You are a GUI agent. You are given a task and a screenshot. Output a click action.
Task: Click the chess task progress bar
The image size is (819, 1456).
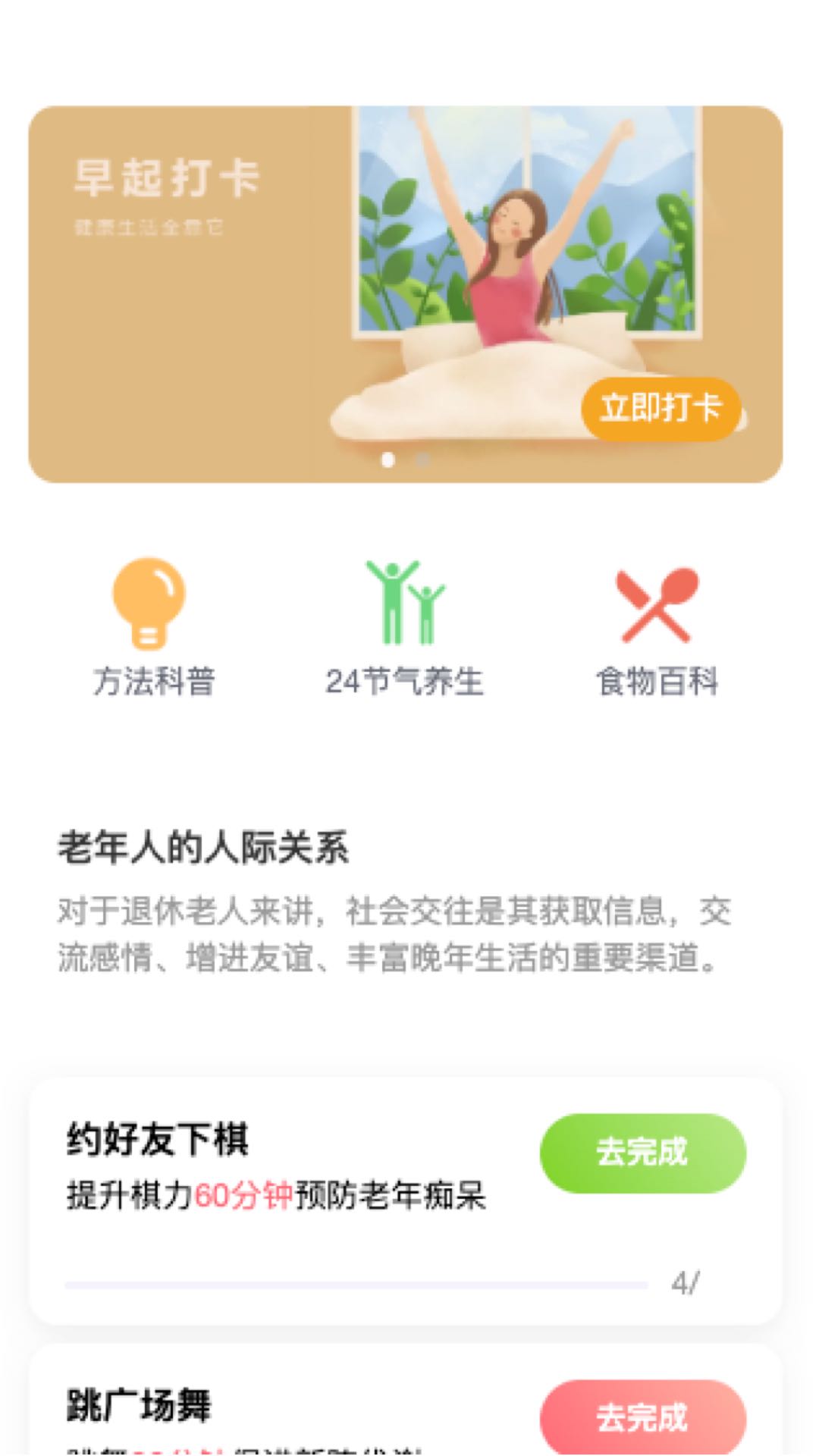coord(356,1277)
